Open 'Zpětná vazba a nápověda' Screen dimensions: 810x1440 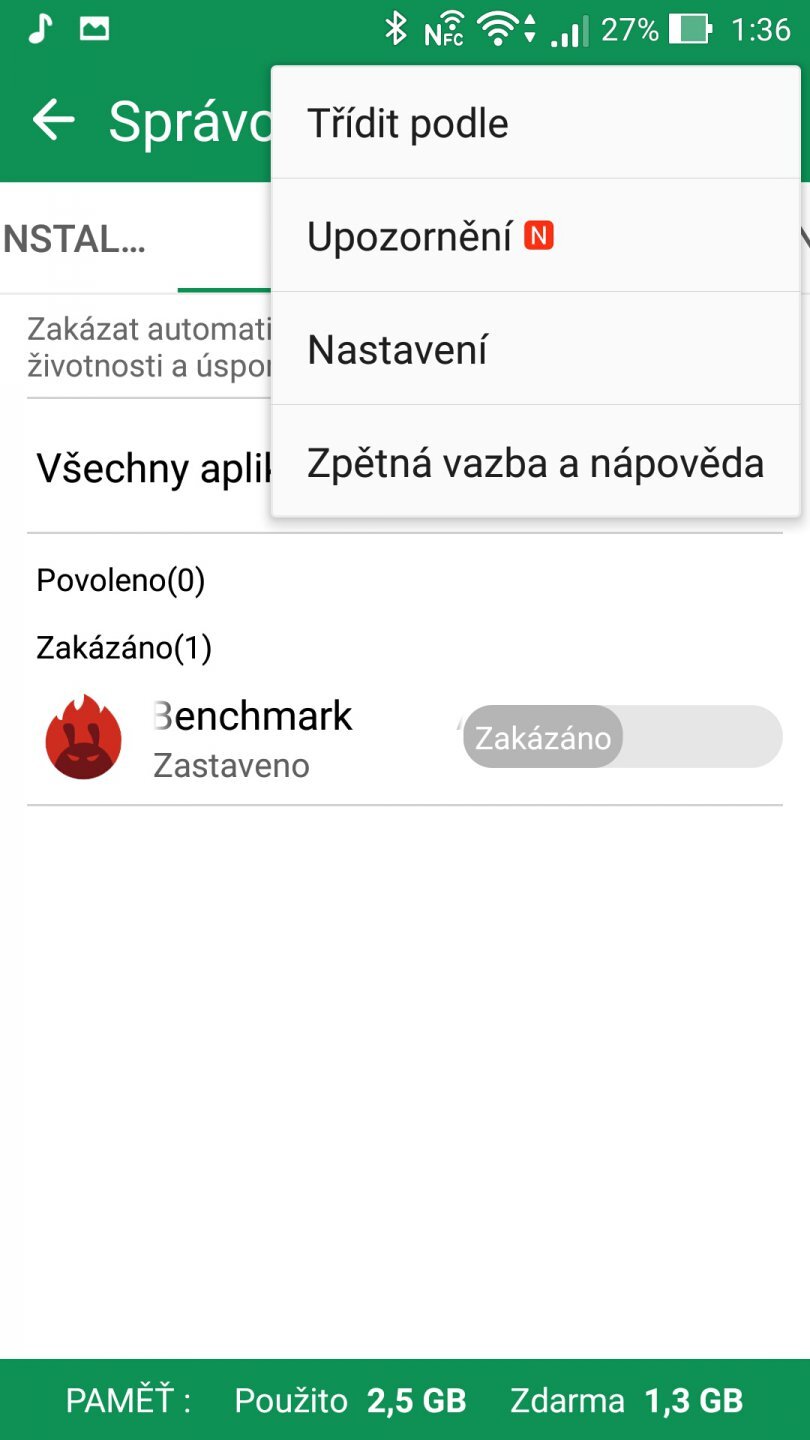pyautogui.click(x=535, y=463)
